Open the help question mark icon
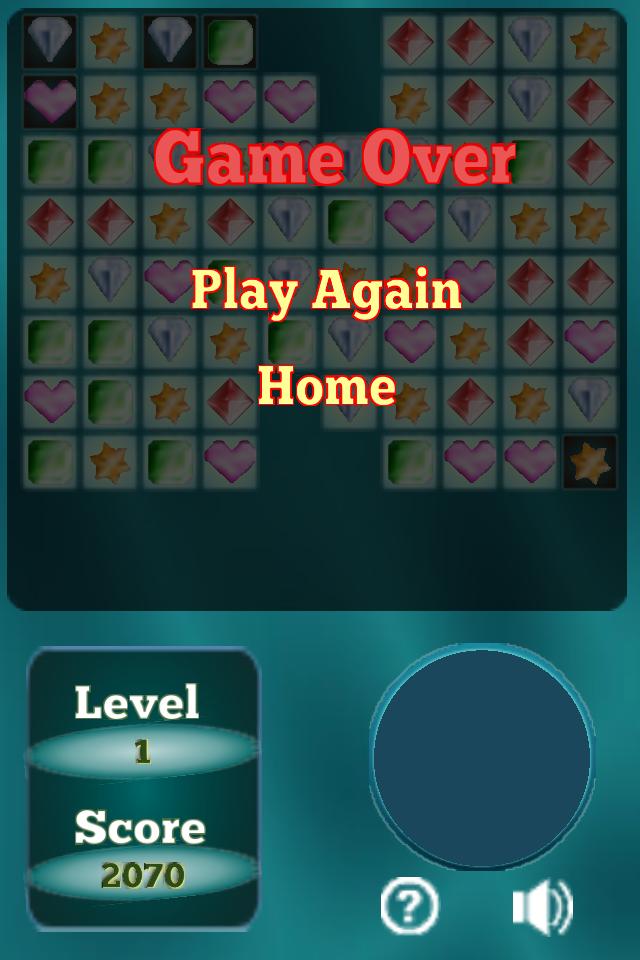This screenshot has width=640, height=960. click(410, 907)
